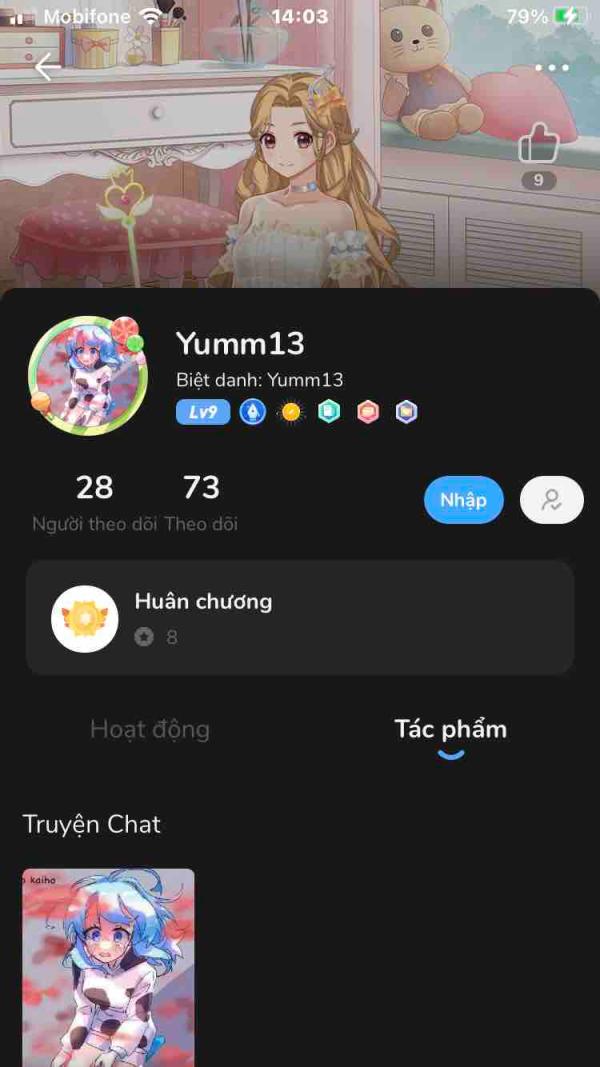Tap the blue Nhập button

(x=463, y=500)
